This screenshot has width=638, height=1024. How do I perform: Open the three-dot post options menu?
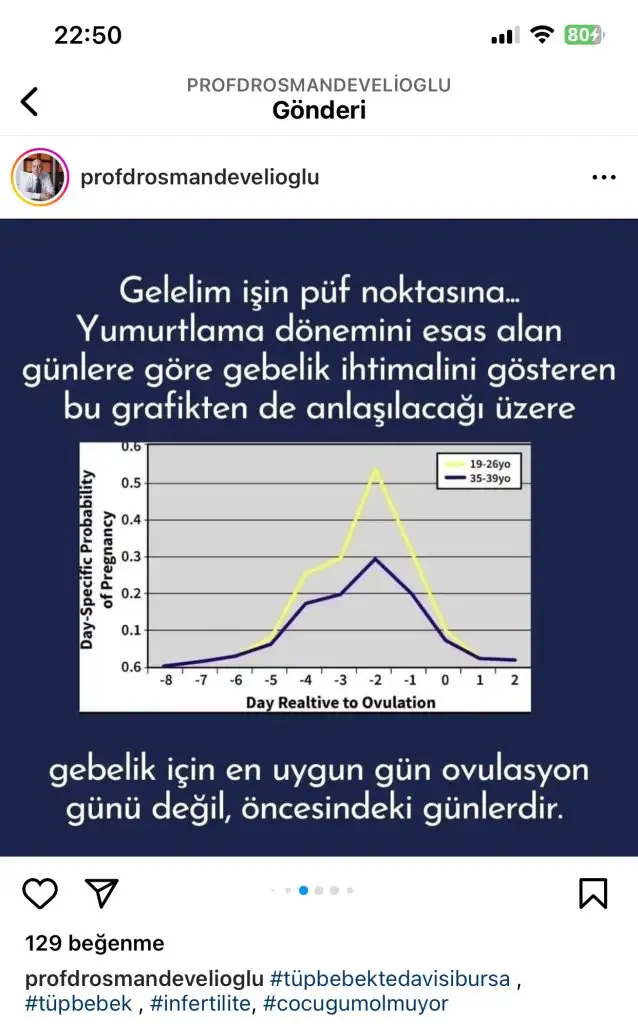click(603, 177)
